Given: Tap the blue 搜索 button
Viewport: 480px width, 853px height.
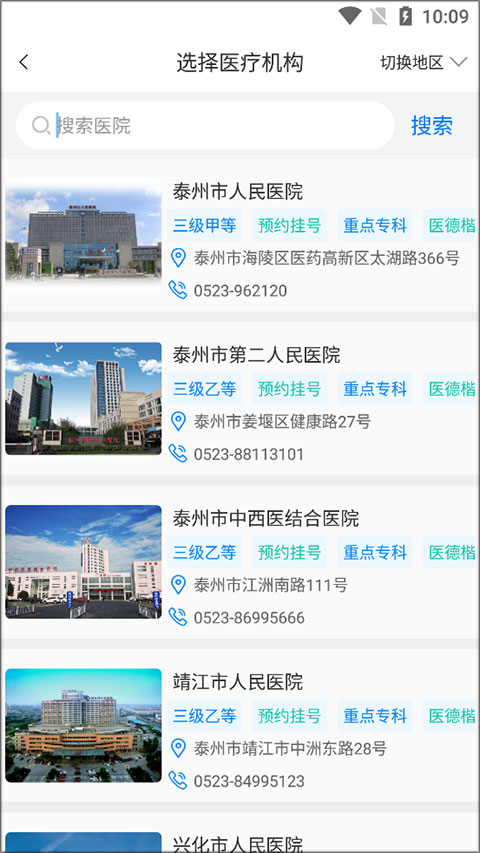Looking at the screenshot, I should coord(432,126).
